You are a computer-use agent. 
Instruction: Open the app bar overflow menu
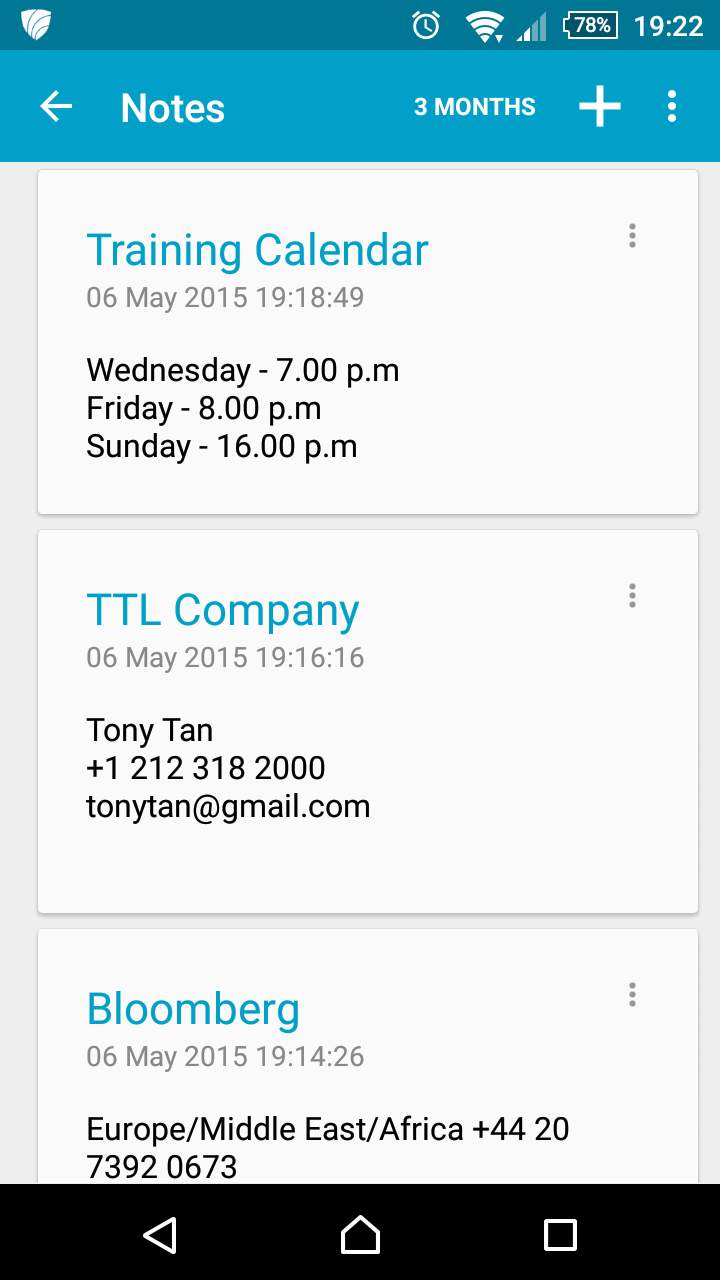672,107
